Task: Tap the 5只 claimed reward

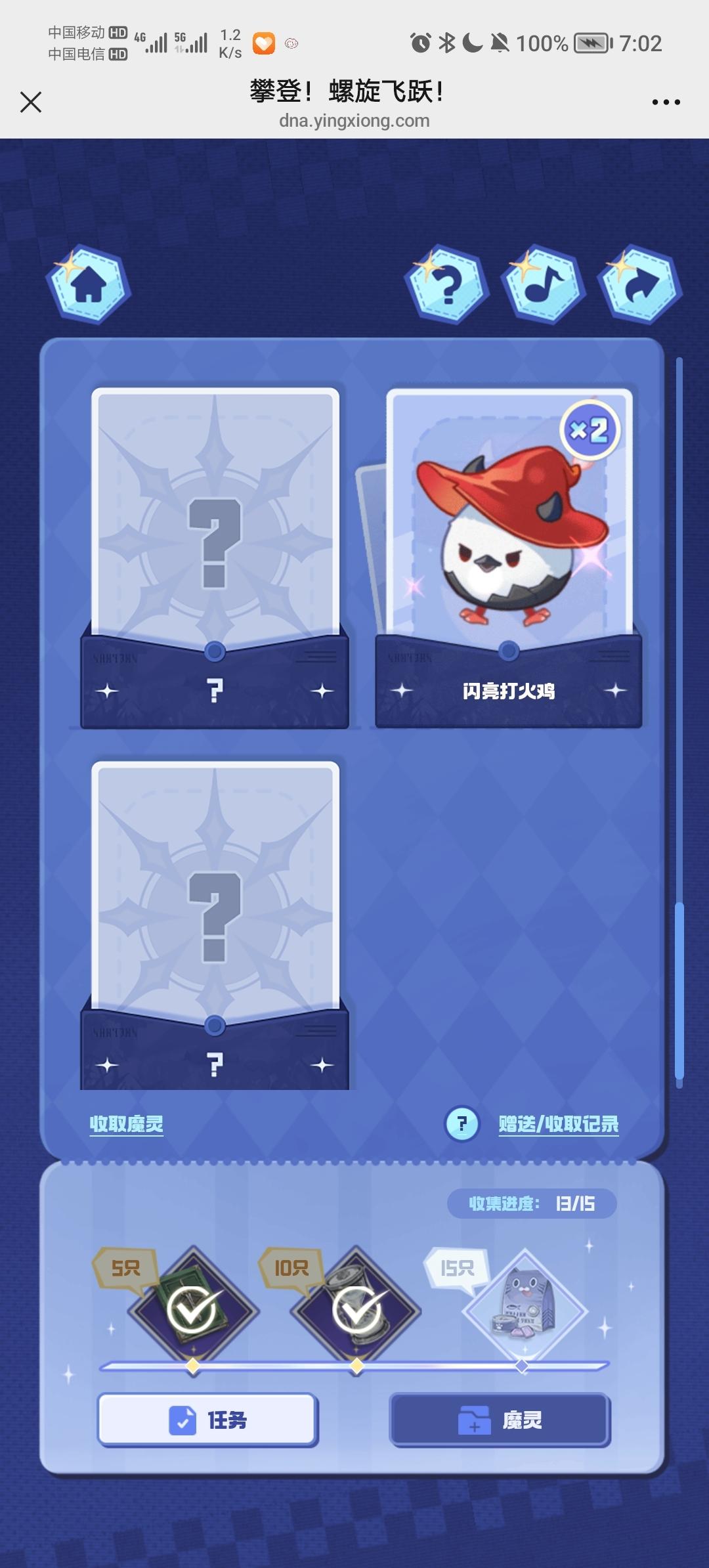Action: click(192, 1308)
